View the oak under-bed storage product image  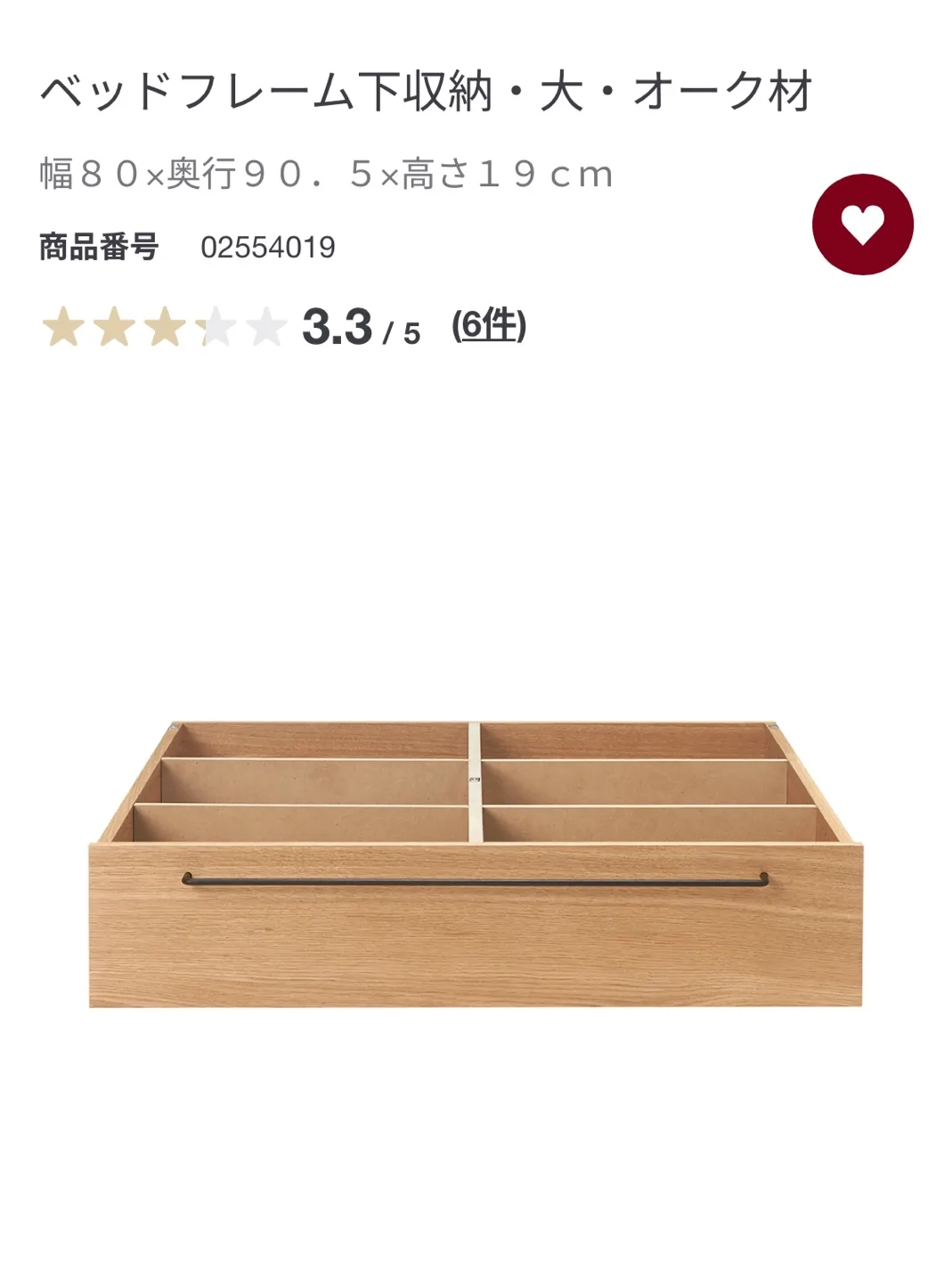coord(476,864)
